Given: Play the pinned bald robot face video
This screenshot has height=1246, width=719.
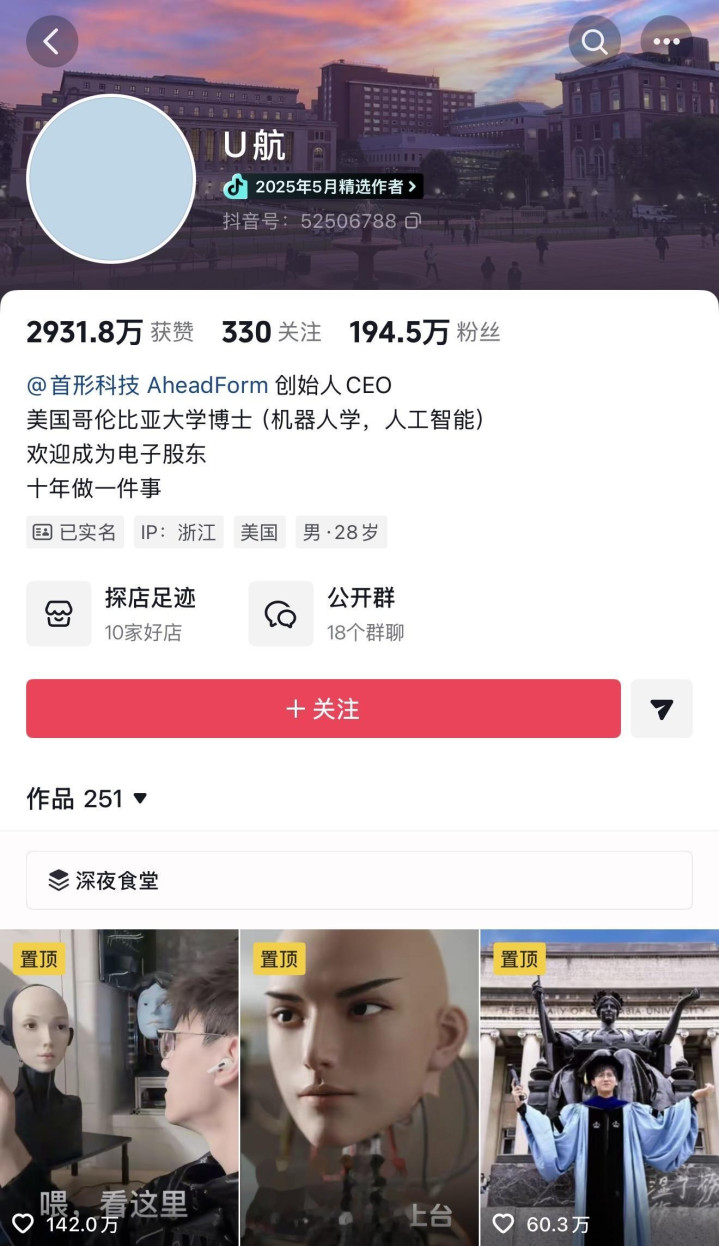Looking at the screenshot, I should tap(359, 1087).
